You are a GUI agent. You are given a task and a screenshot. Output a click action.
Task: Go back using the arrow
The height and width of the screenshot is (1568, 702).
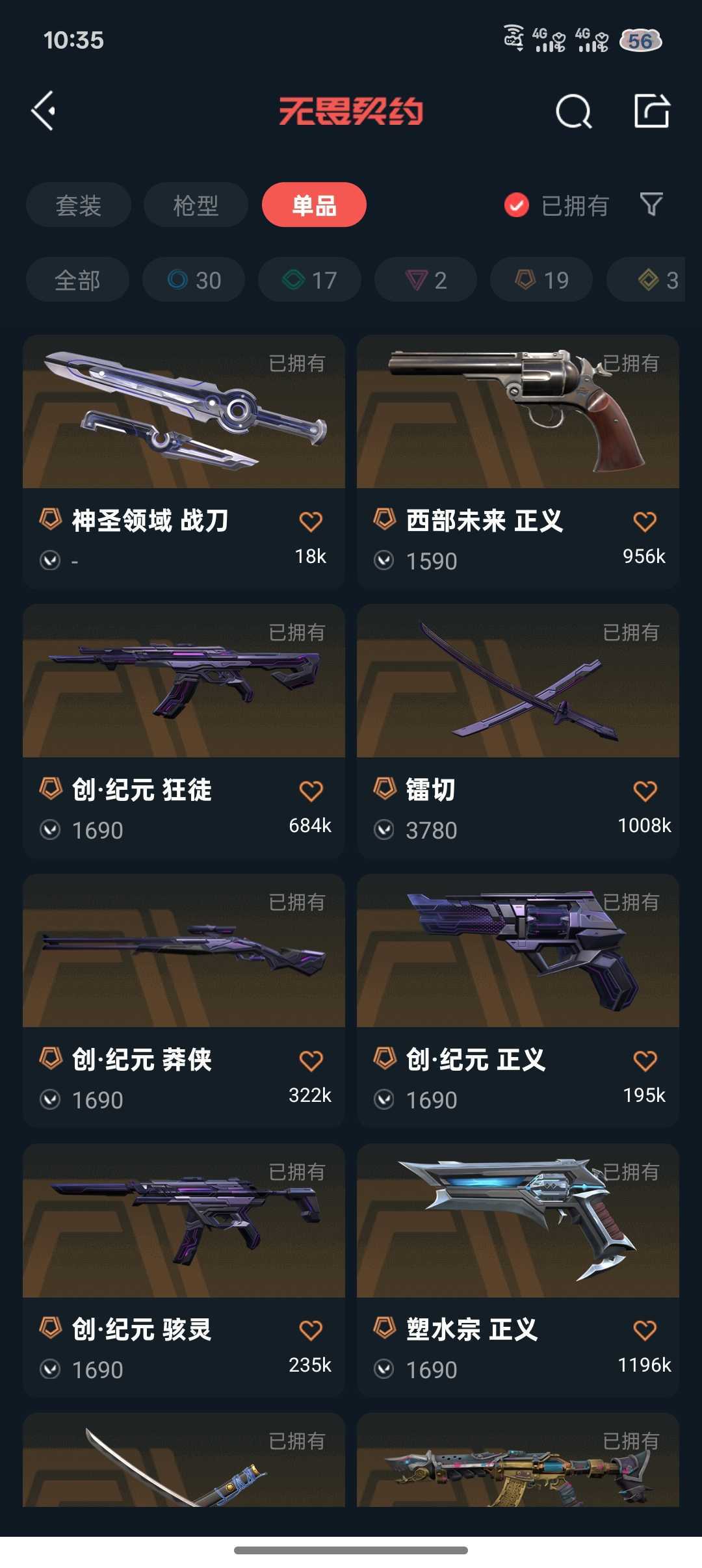coord(44,111)
